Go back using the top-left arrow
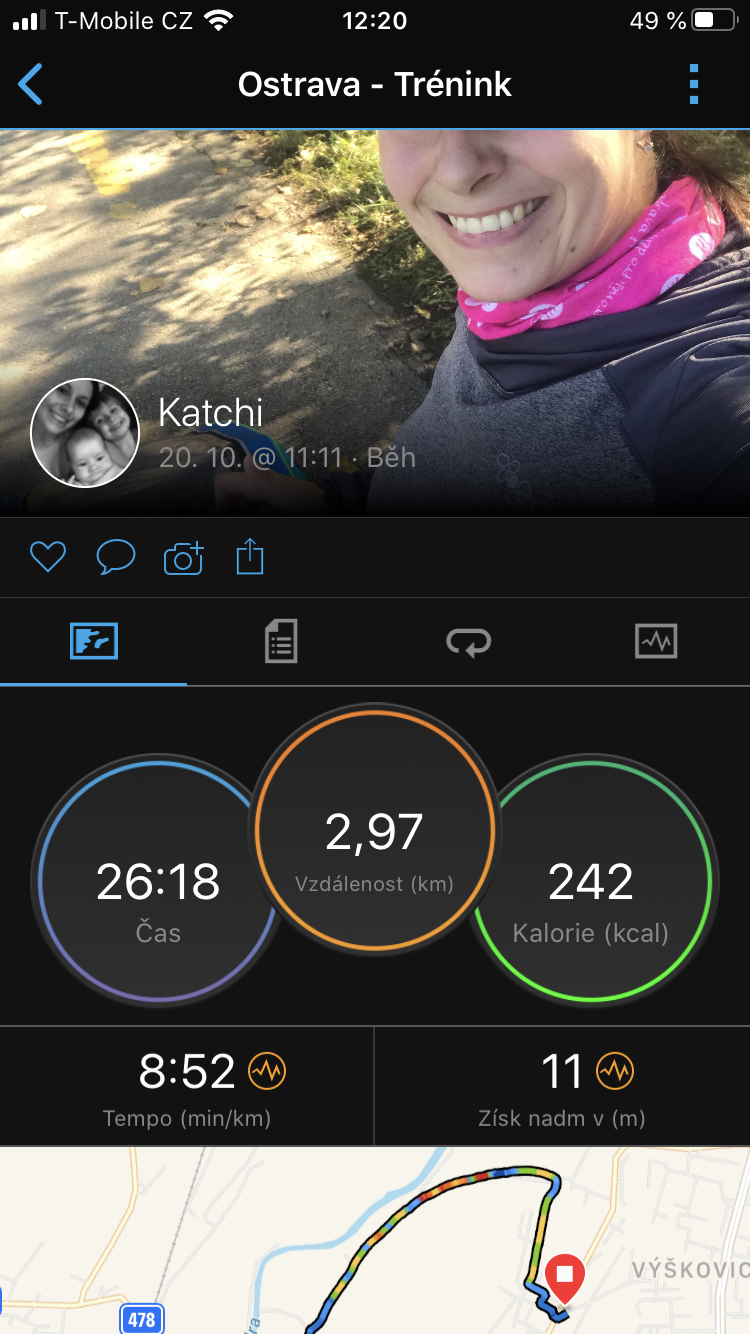 point(31,85)
